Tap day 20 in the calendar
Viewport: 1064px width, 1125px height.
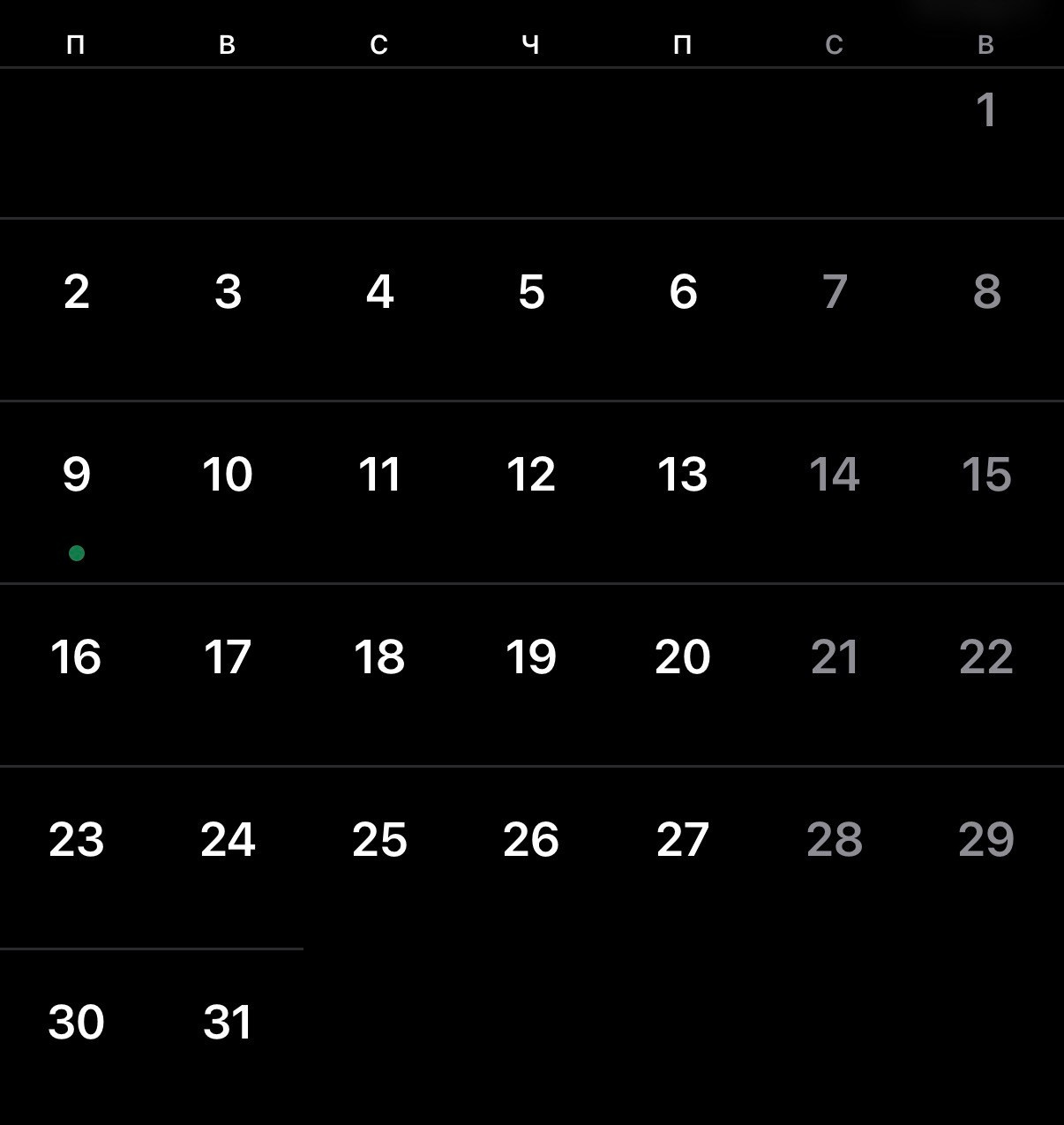click(x=683, y=658)
